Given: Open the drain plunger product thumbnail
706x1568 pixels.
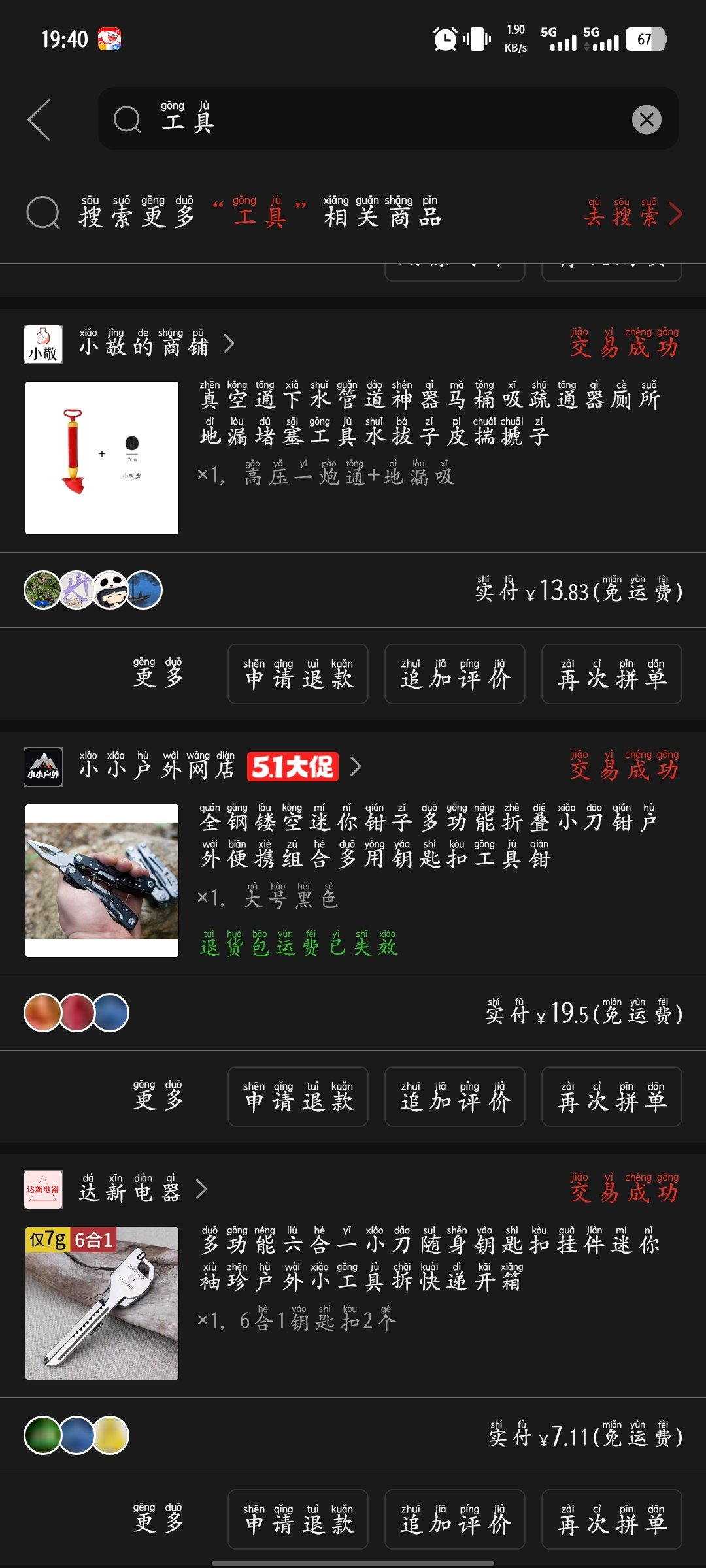Looking at the screenshot, I should (x=102, y=458).
